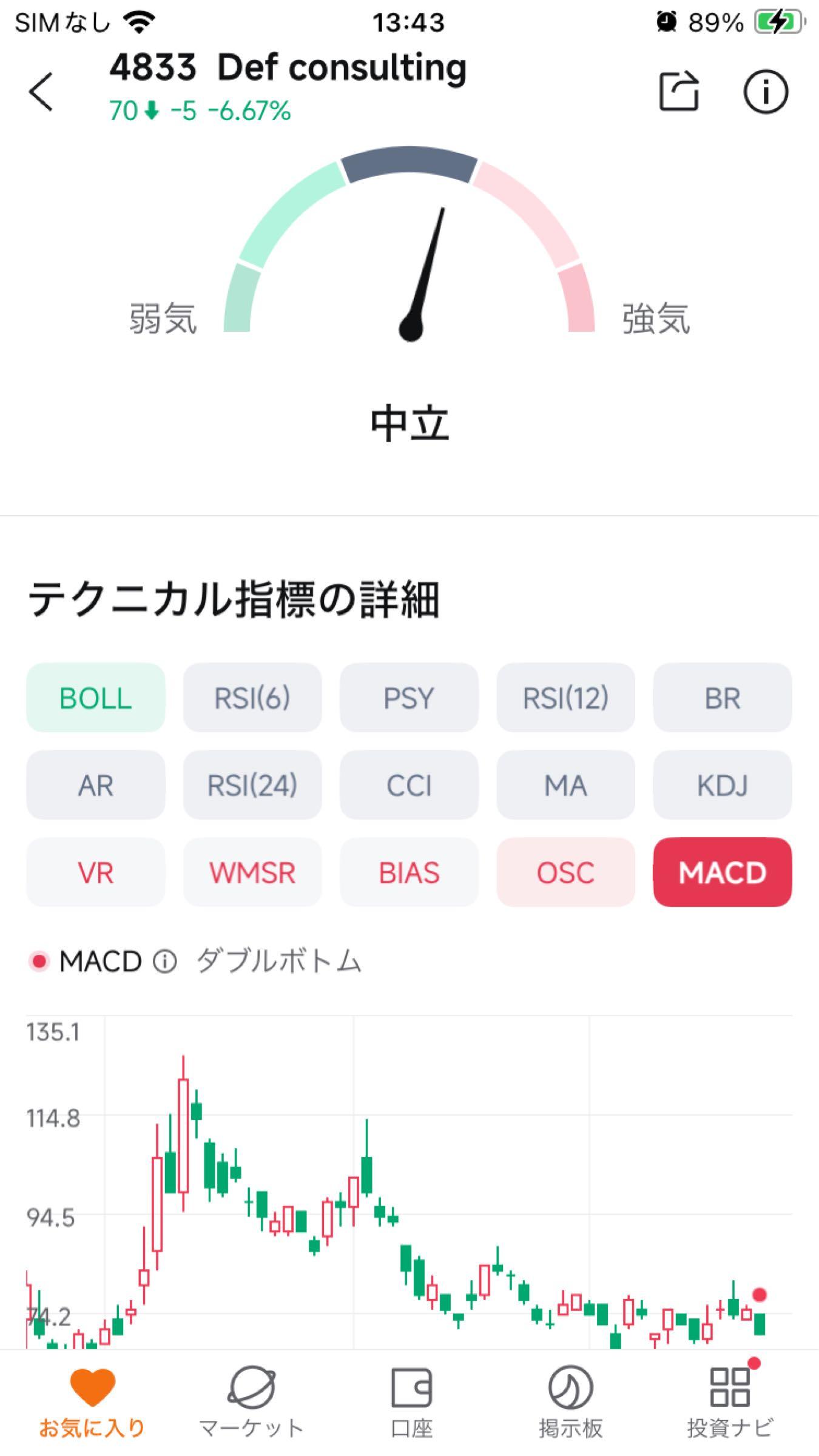Screen dimensions: 819x1456
Task: Select the KDJ indicator
Action: click(x=722, y=786)
